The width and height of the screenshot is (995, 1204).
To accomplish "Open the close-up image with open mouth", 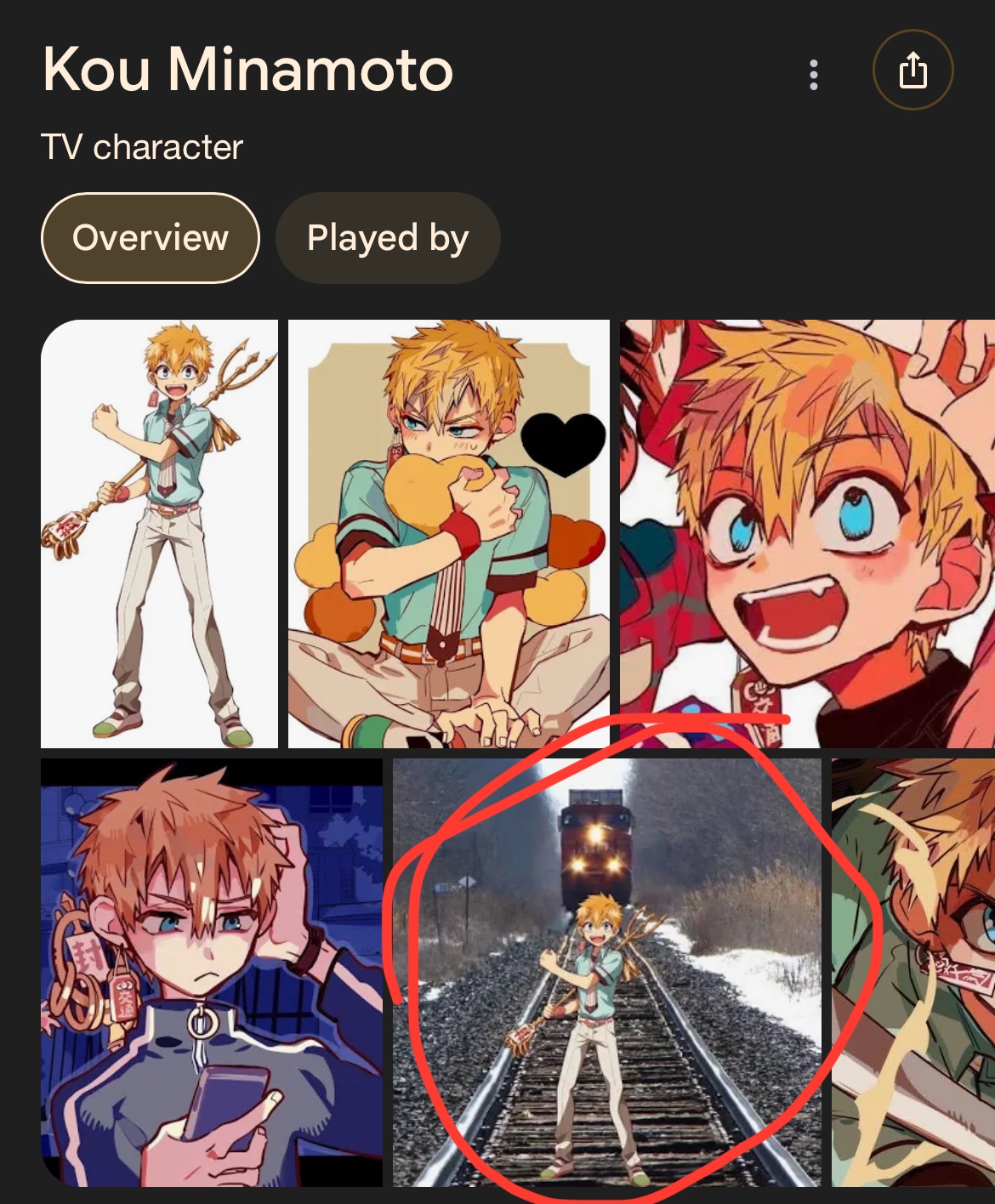I will 806,534.
